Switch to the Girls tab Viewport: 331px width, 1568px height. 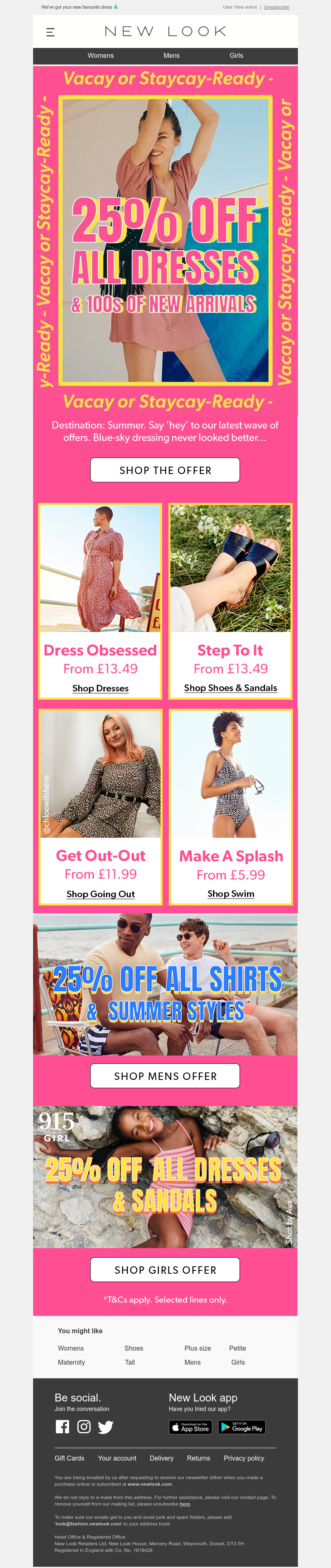point(236,55)
